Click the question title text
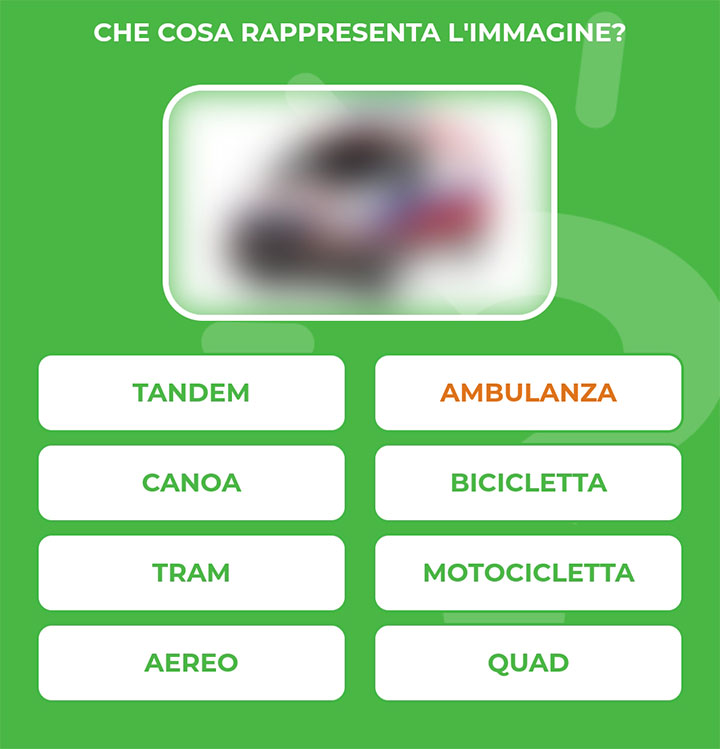The height and width of the screenshot is (749, 720). (x=360, y=31)
